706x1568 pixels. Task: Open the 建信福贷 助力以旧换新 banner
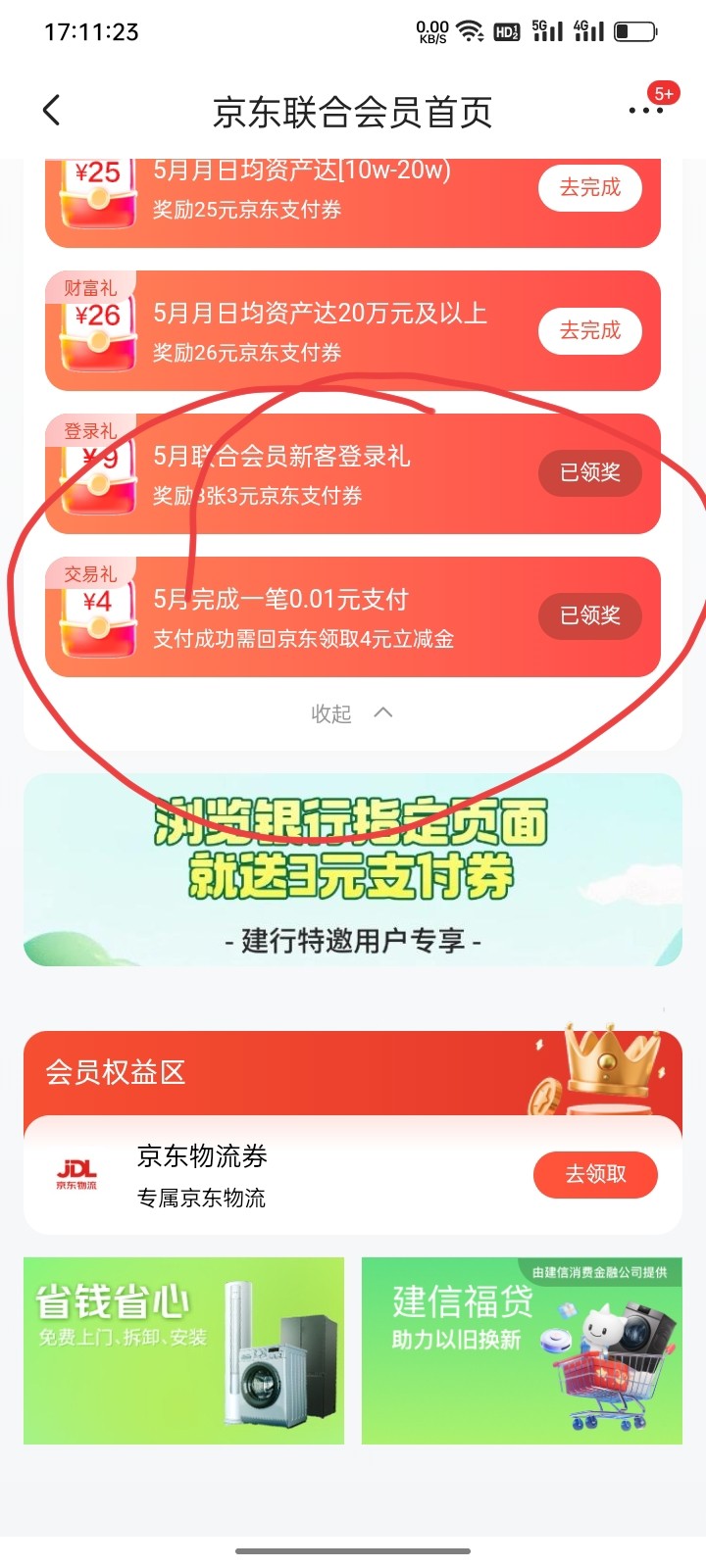(522, 1350)
